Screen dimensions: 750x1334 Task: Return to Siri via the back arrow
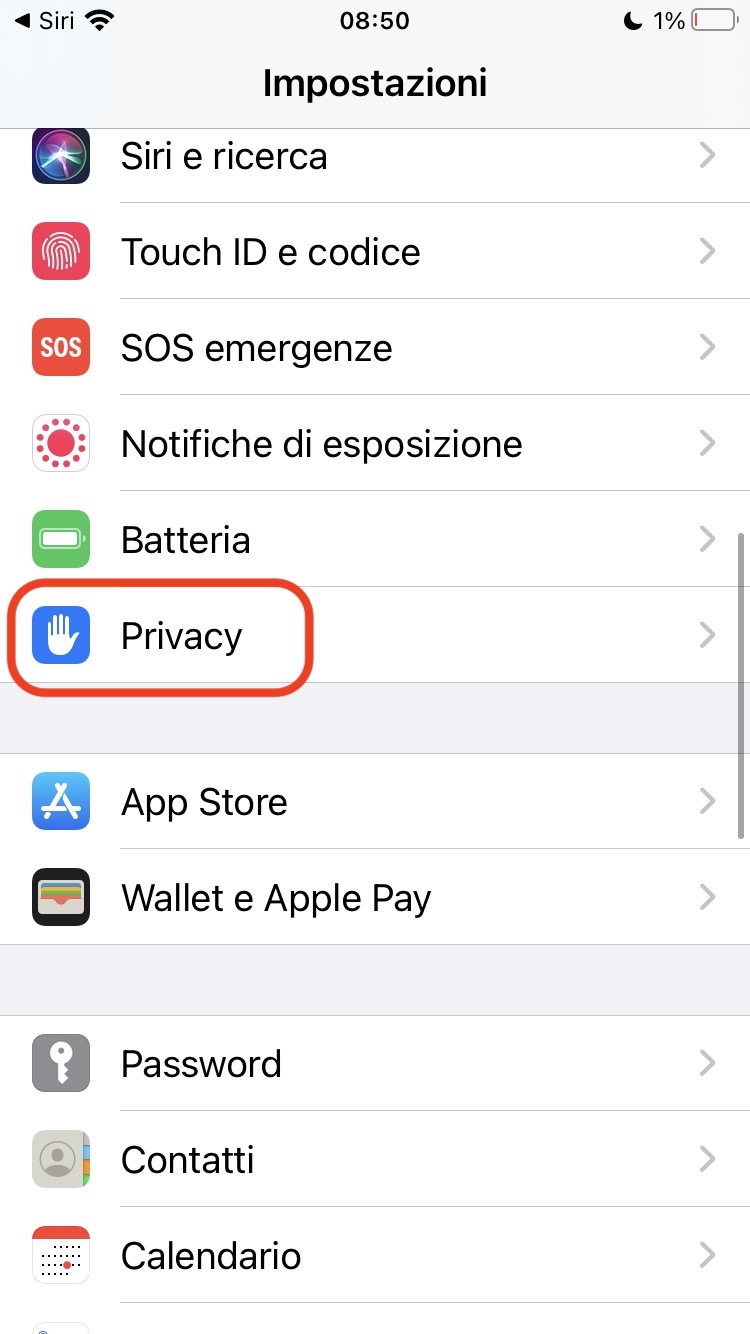45,21
